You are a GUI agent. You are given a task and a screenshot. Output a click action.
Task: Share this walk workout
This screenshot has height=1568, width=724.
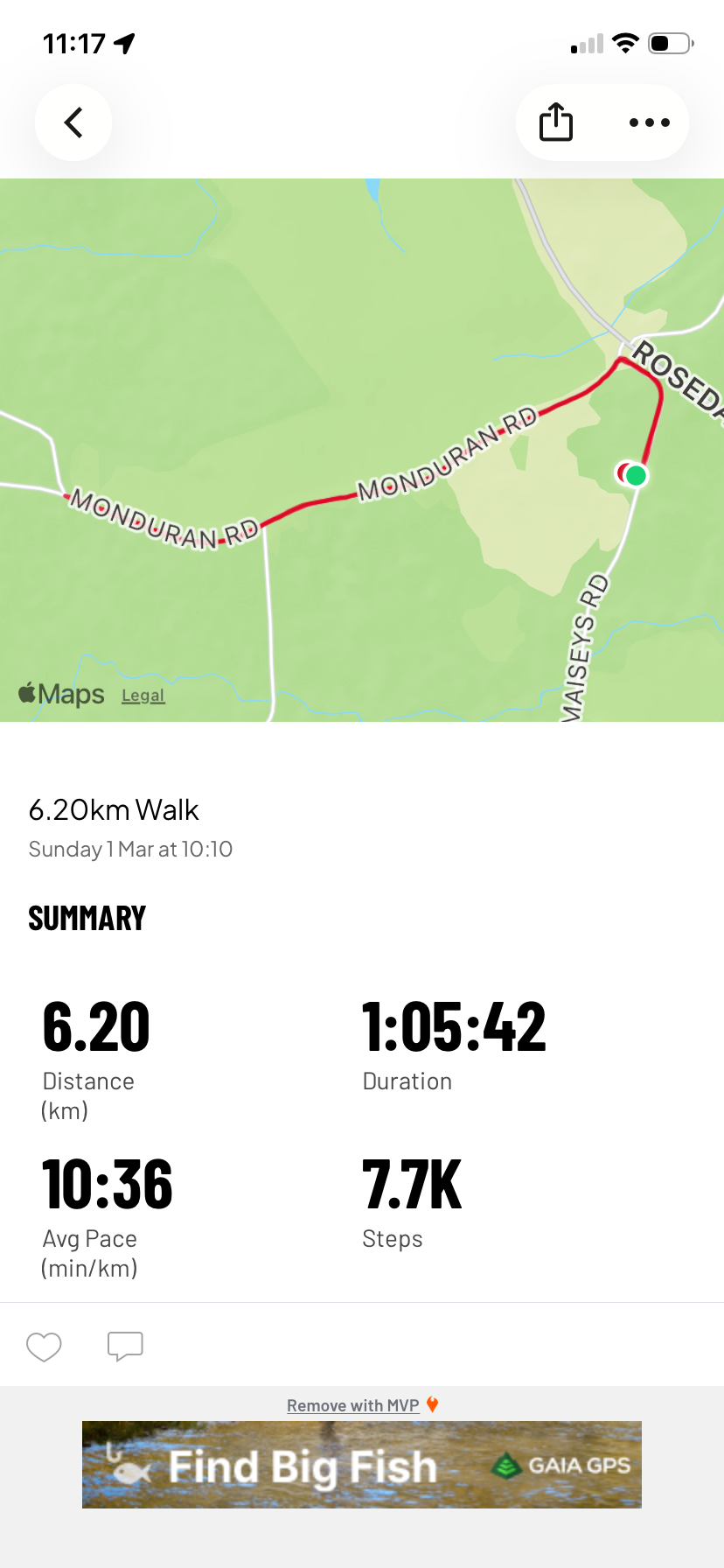[556, 122]
